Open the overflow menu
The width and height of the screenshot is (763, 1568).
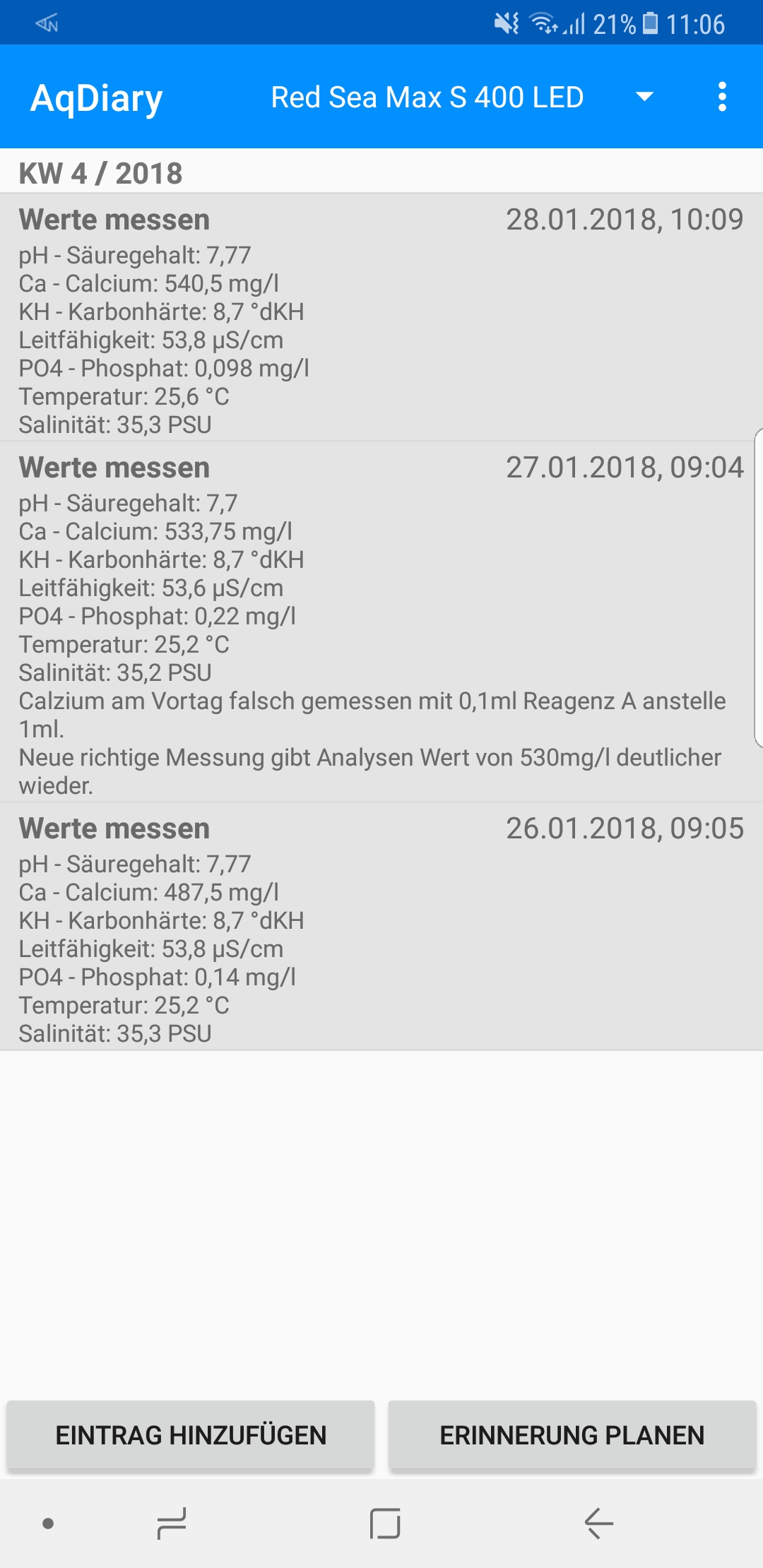[721, 97]
